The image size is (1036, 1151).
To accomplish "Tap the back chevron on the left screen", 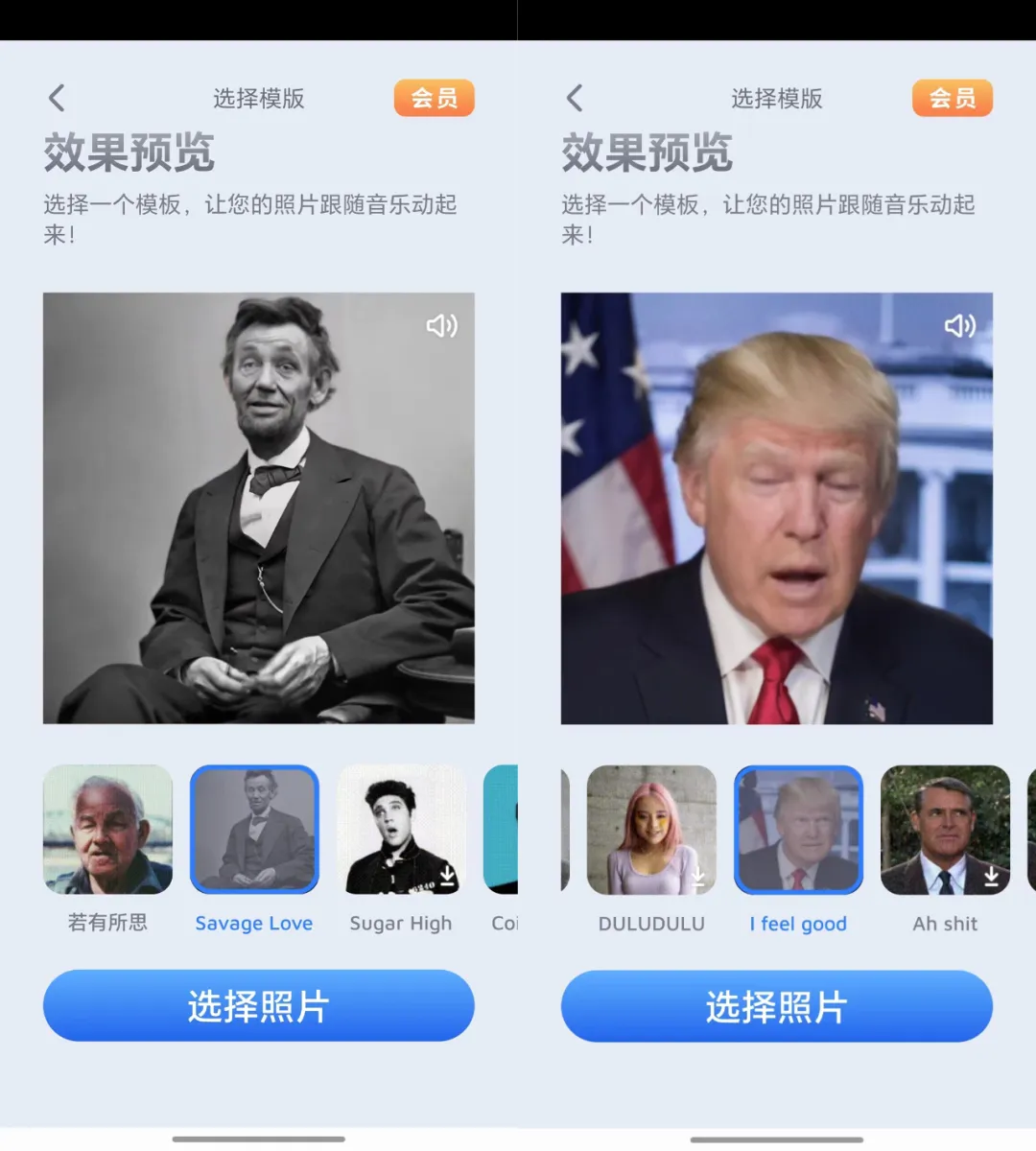I will [x=56, y=97].
